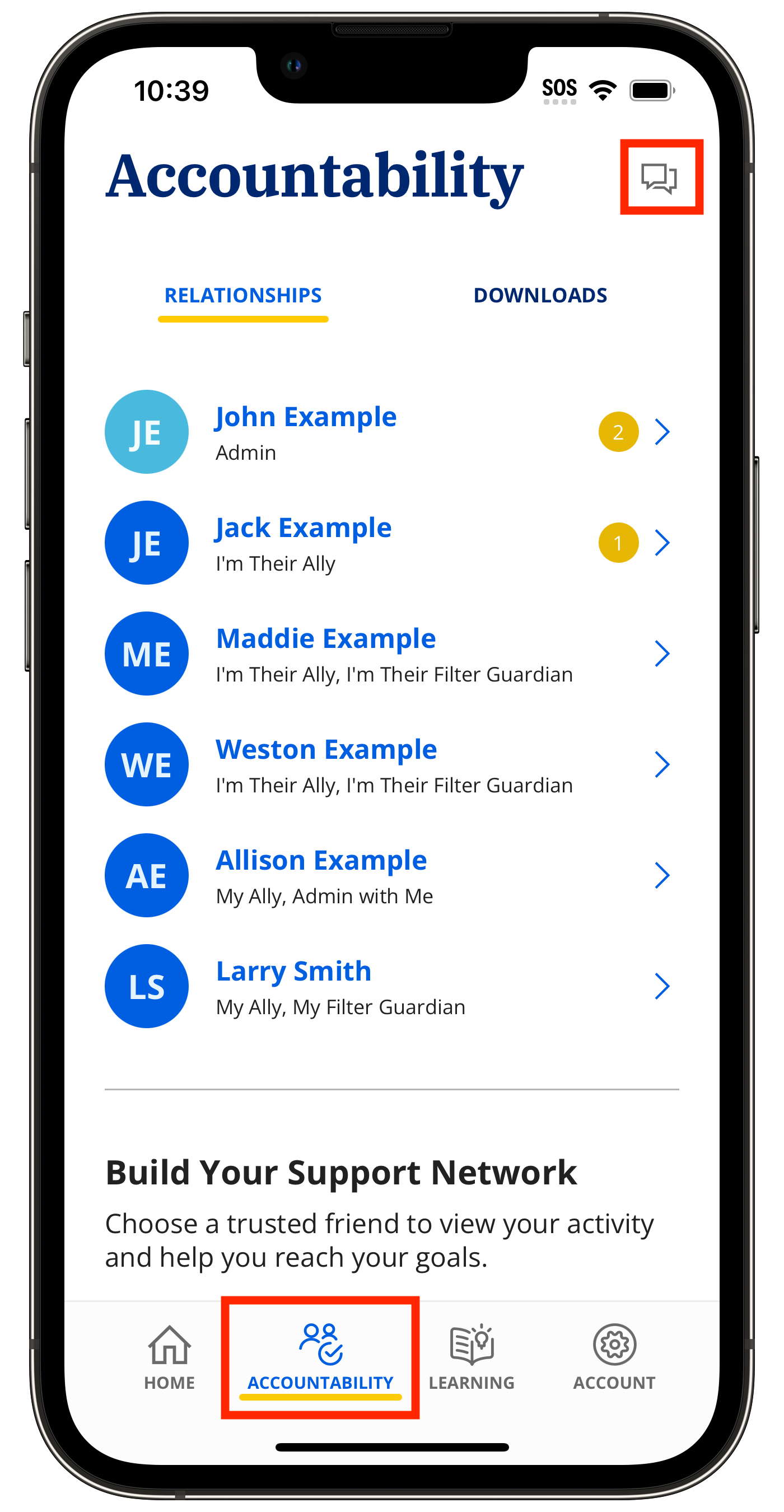Open Weston Example's row
The width and height of the screenshot is (784, 1512).
point(388,765)
